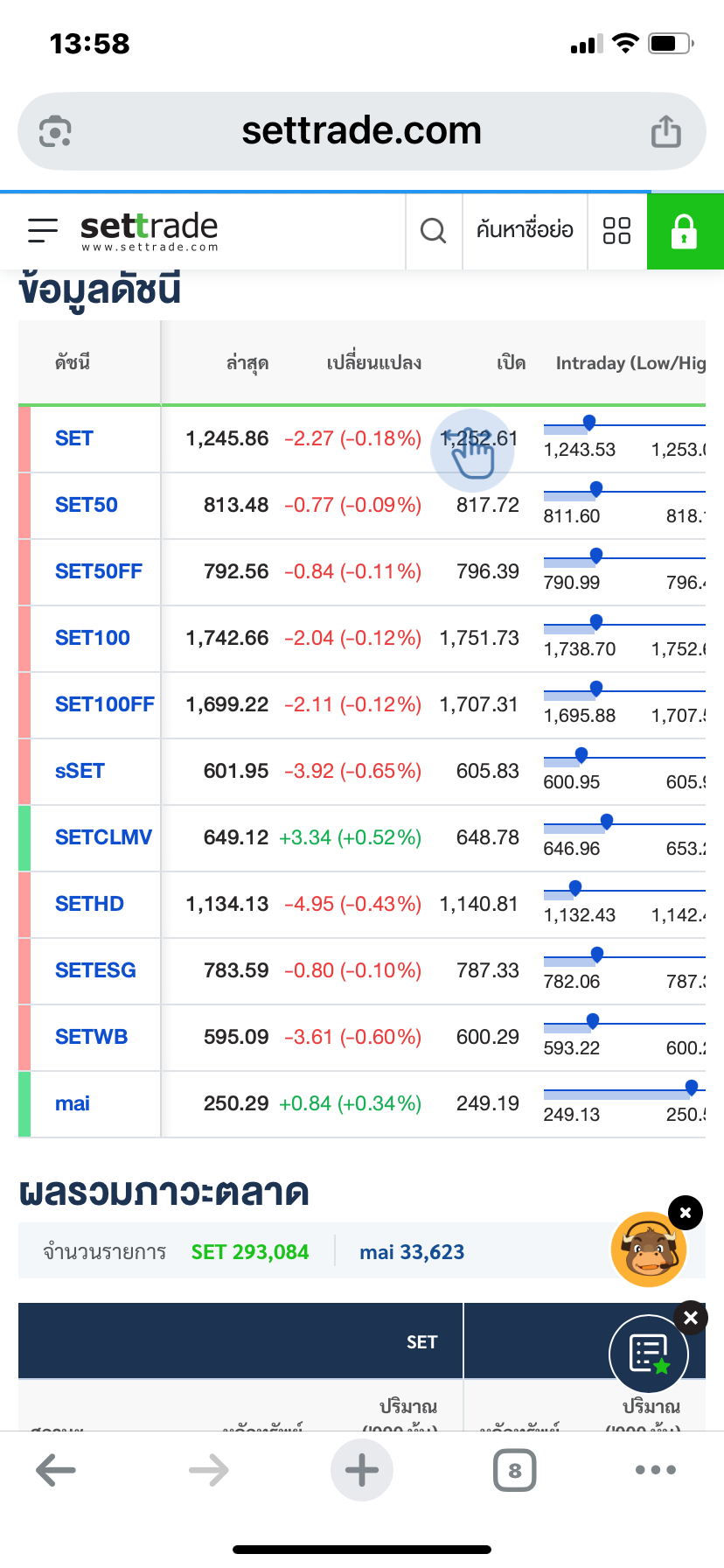
Task: Dismiss the bull mascot chat bubble
Action: coord(686,1213)
